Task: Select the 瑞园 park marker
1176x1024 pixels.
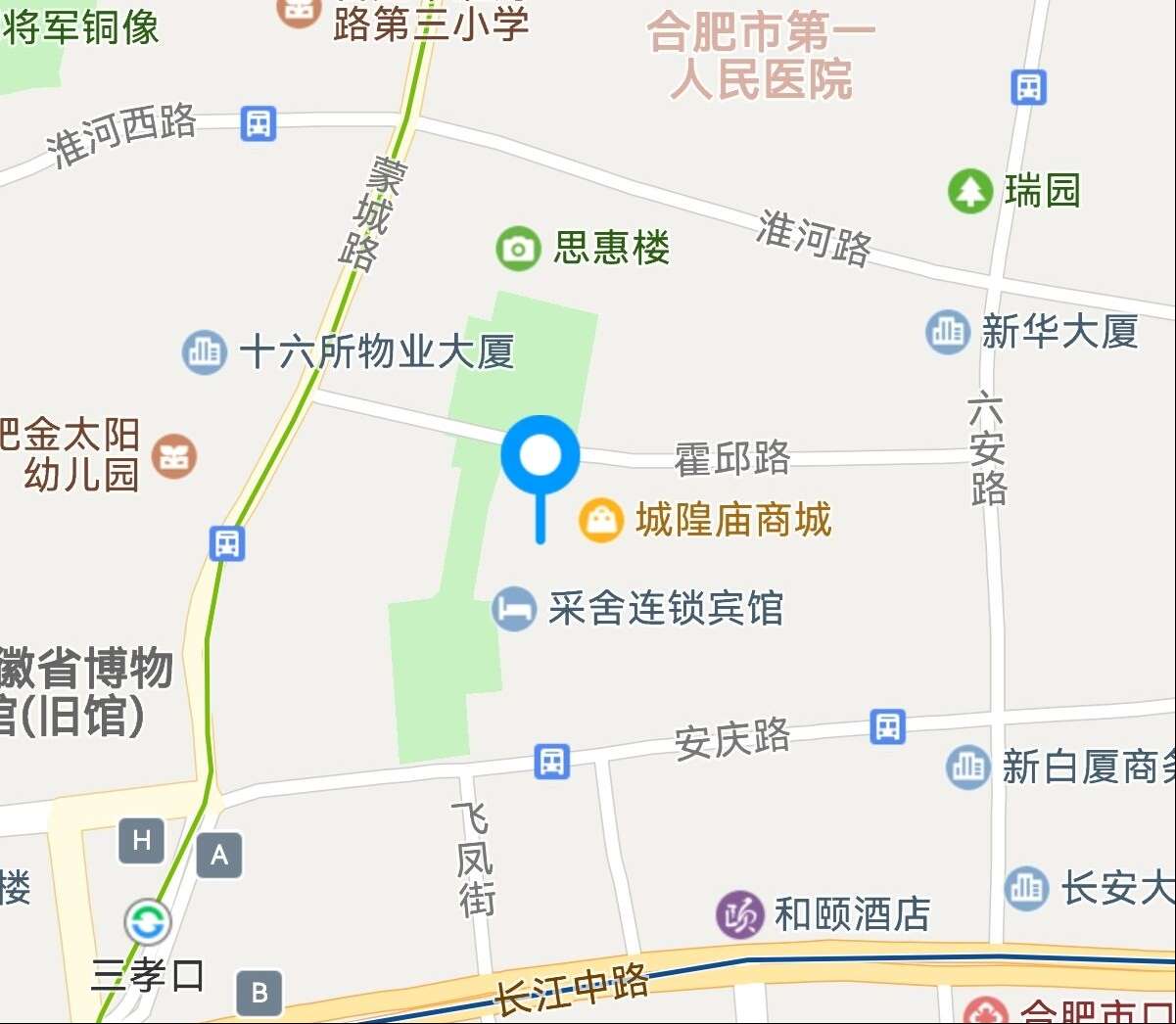Action: click(x=969, y=191)
